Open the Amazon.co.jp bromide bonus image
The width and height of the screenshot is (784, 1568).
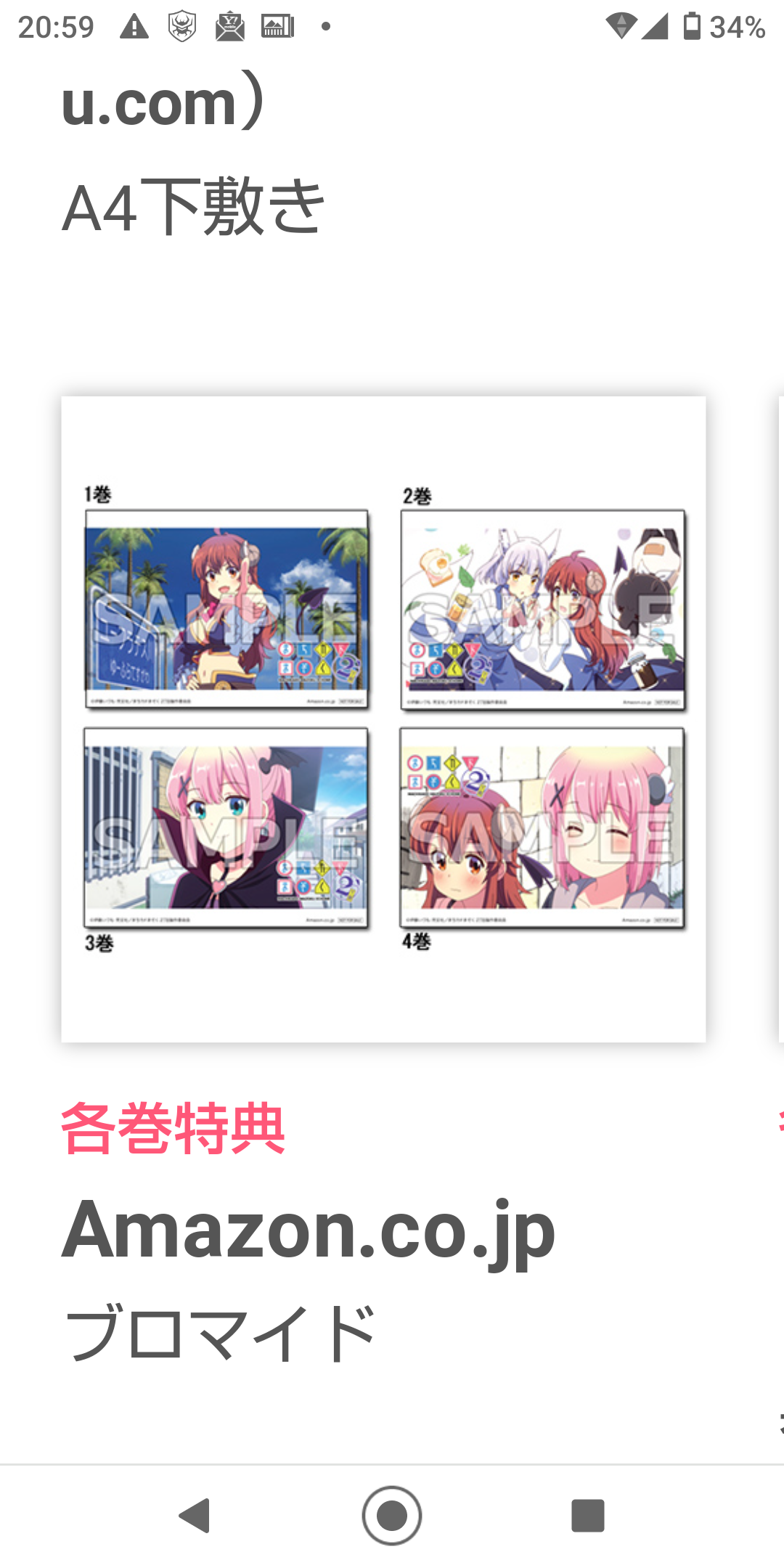tap(383, 719)
